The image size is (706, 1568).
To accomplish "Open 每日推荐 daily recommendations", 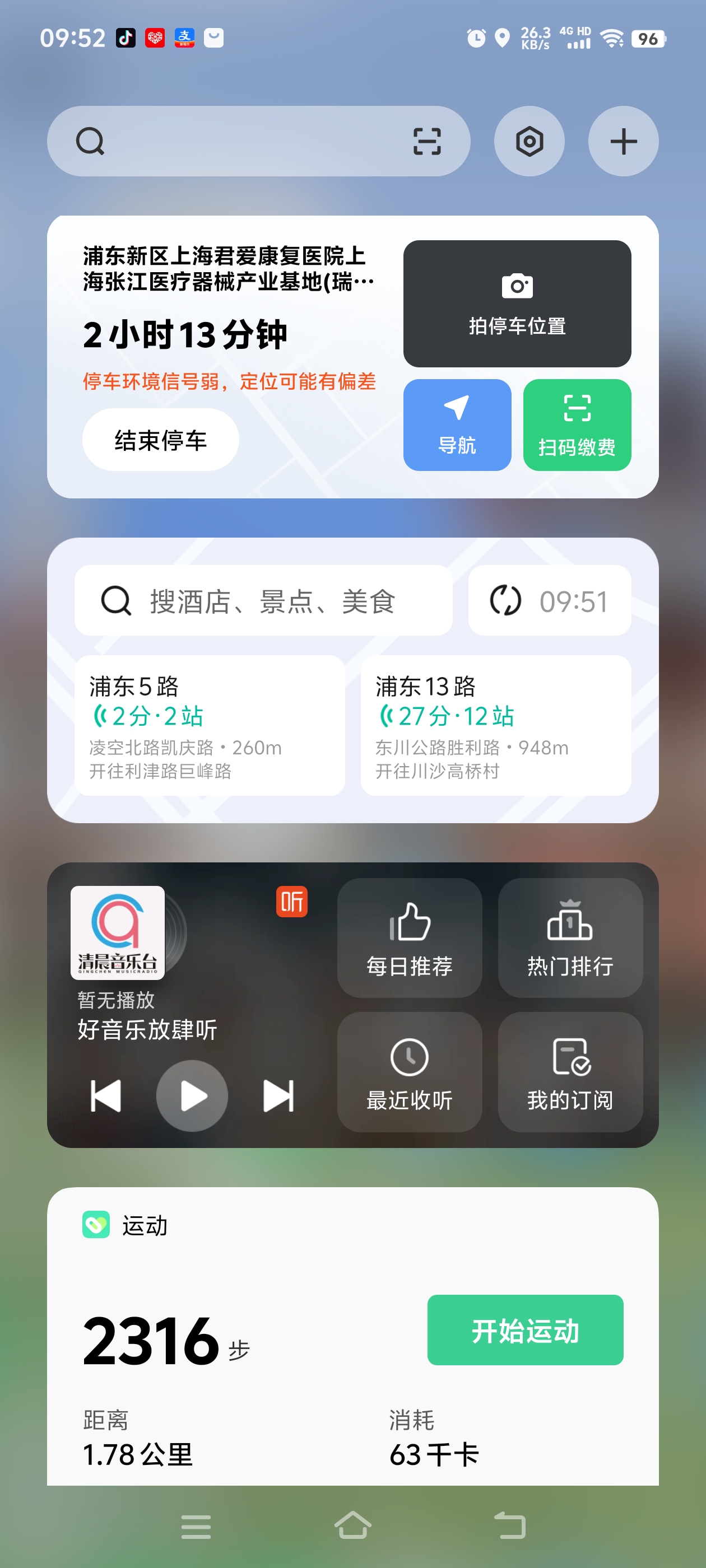I will (x=410, y=937).
